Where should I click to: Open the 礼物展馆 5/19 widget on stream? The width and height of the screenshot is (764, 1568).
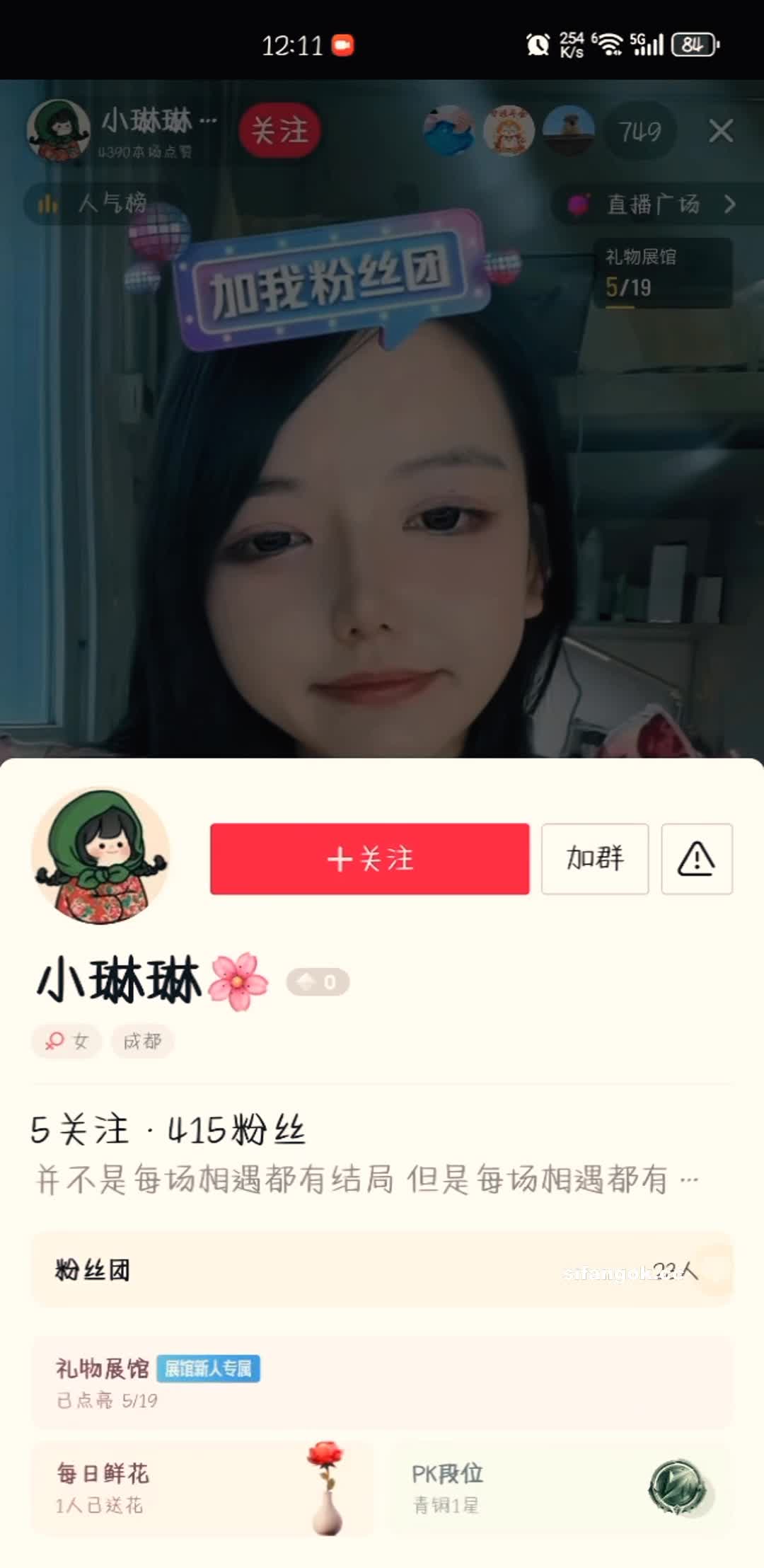[661, 273]
